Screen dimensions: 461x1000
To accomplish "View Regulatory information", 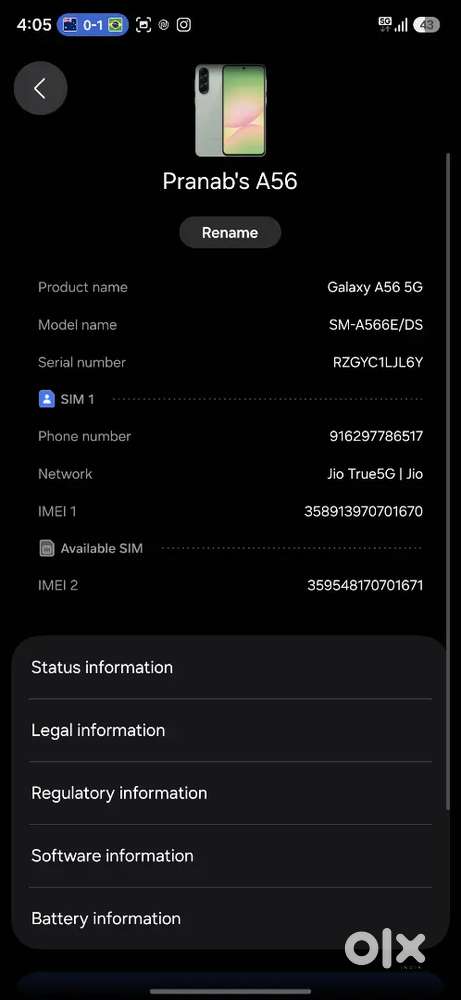I will 230,793.
